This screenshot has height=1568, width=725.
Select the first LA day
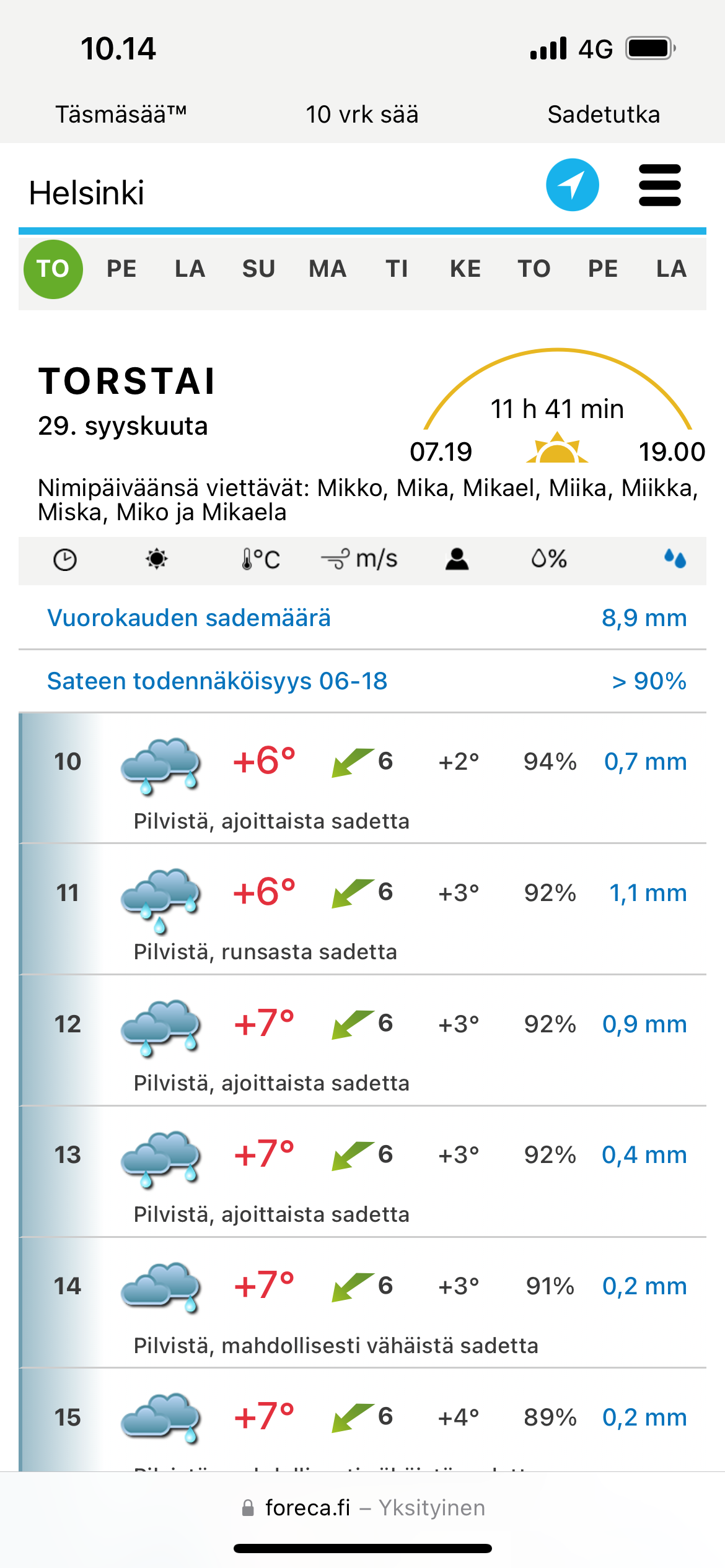click(190, 269)
